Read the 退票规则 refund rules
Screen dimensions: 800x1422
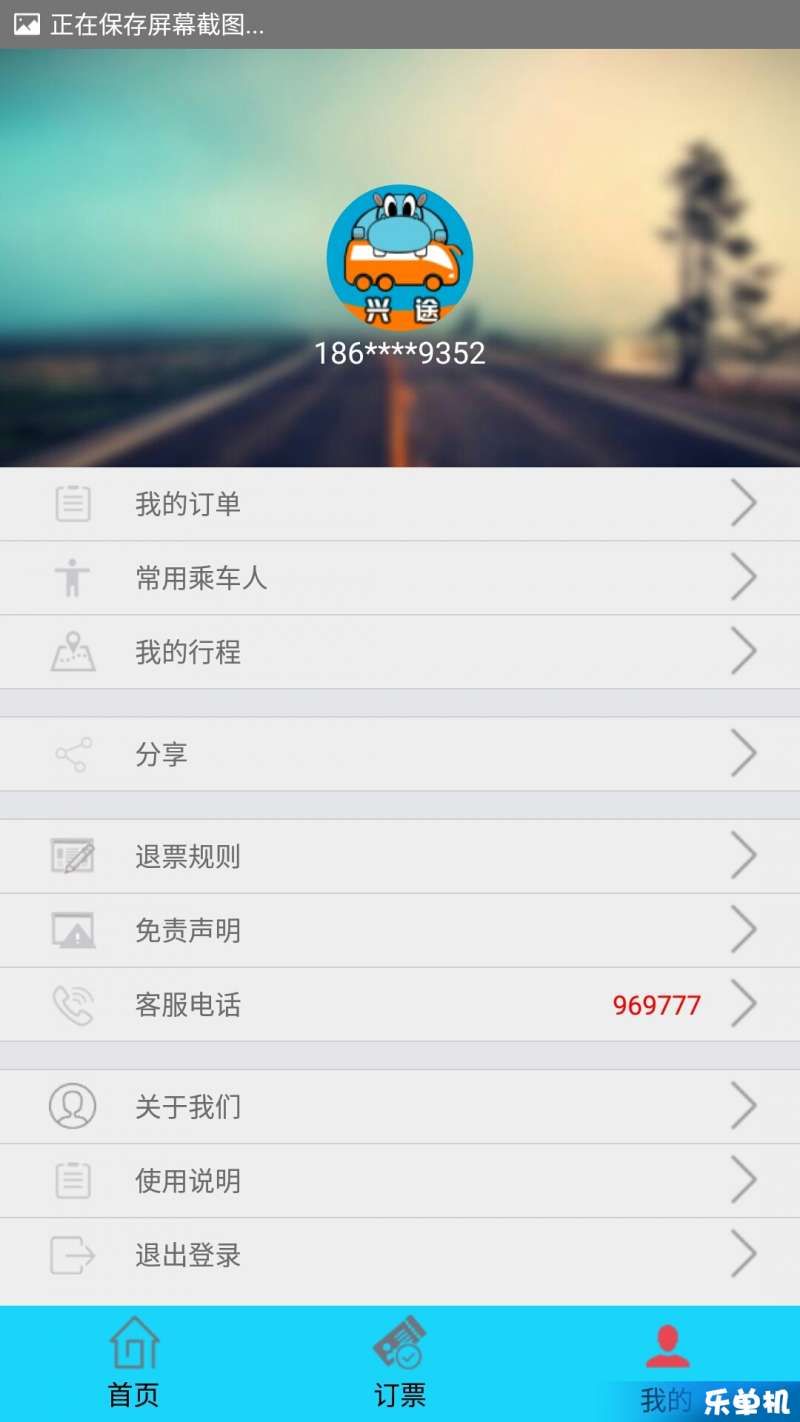click(400, 856)
